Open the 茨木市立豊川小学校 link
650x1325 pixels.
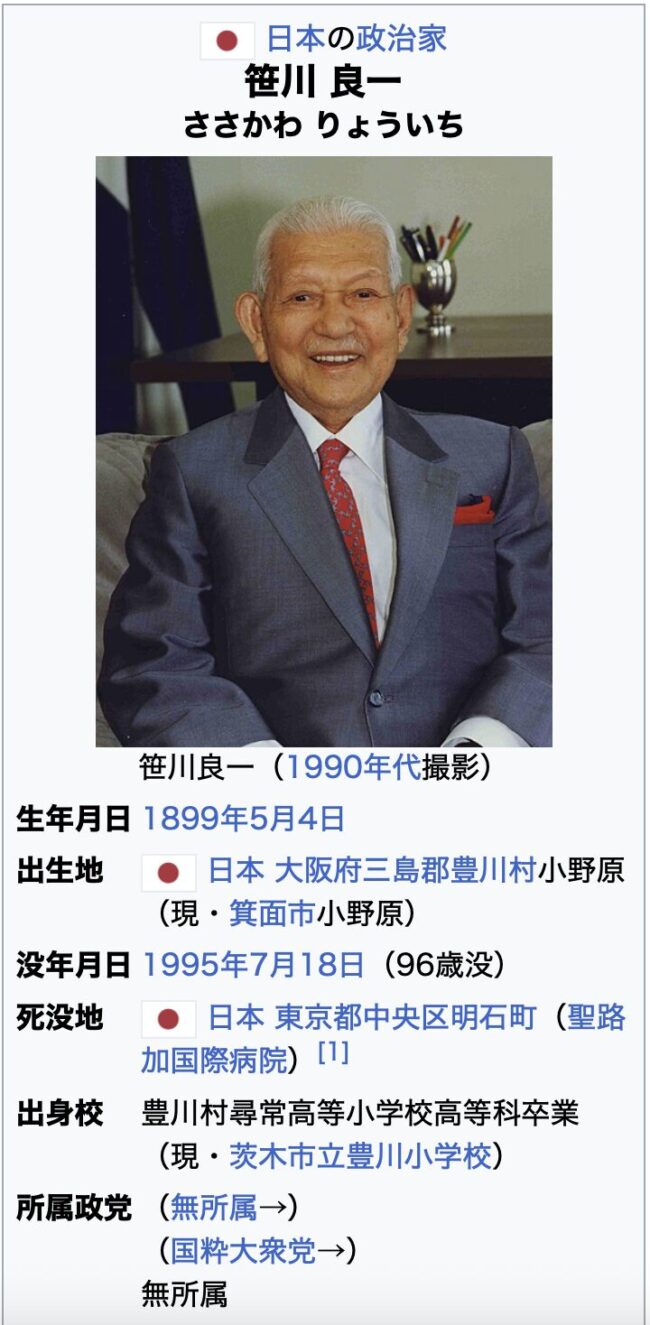(360, 1156)
